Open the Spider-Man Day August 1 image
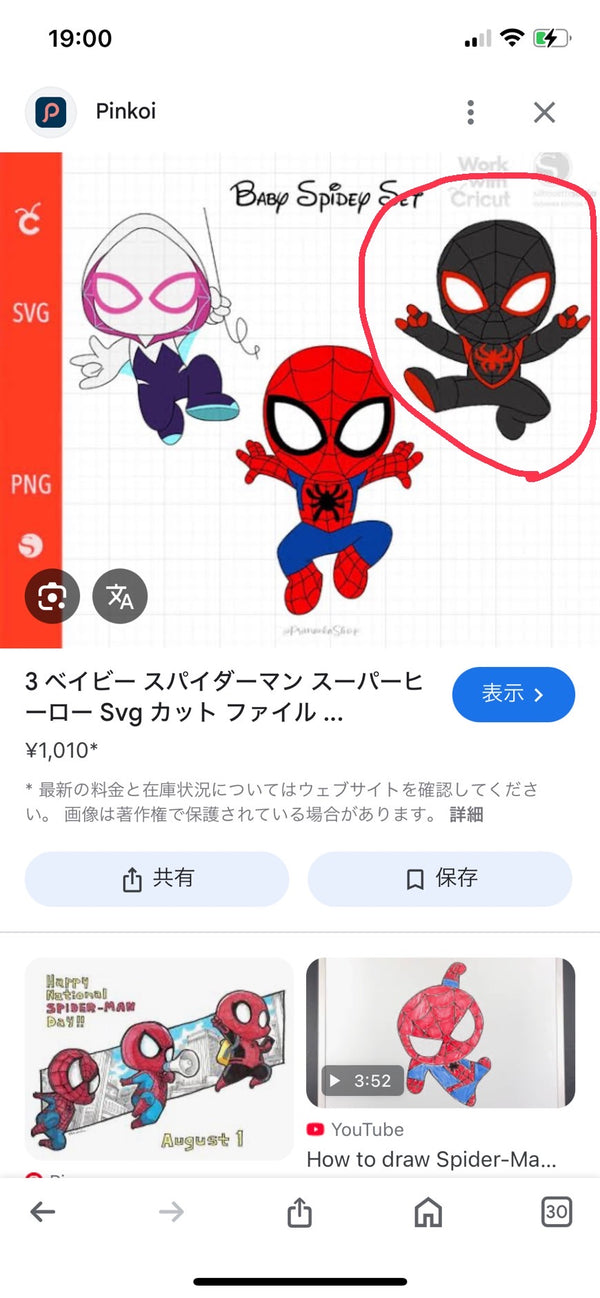The image size is (600, 1298). pyautogui.click(x=159, y=1058)
